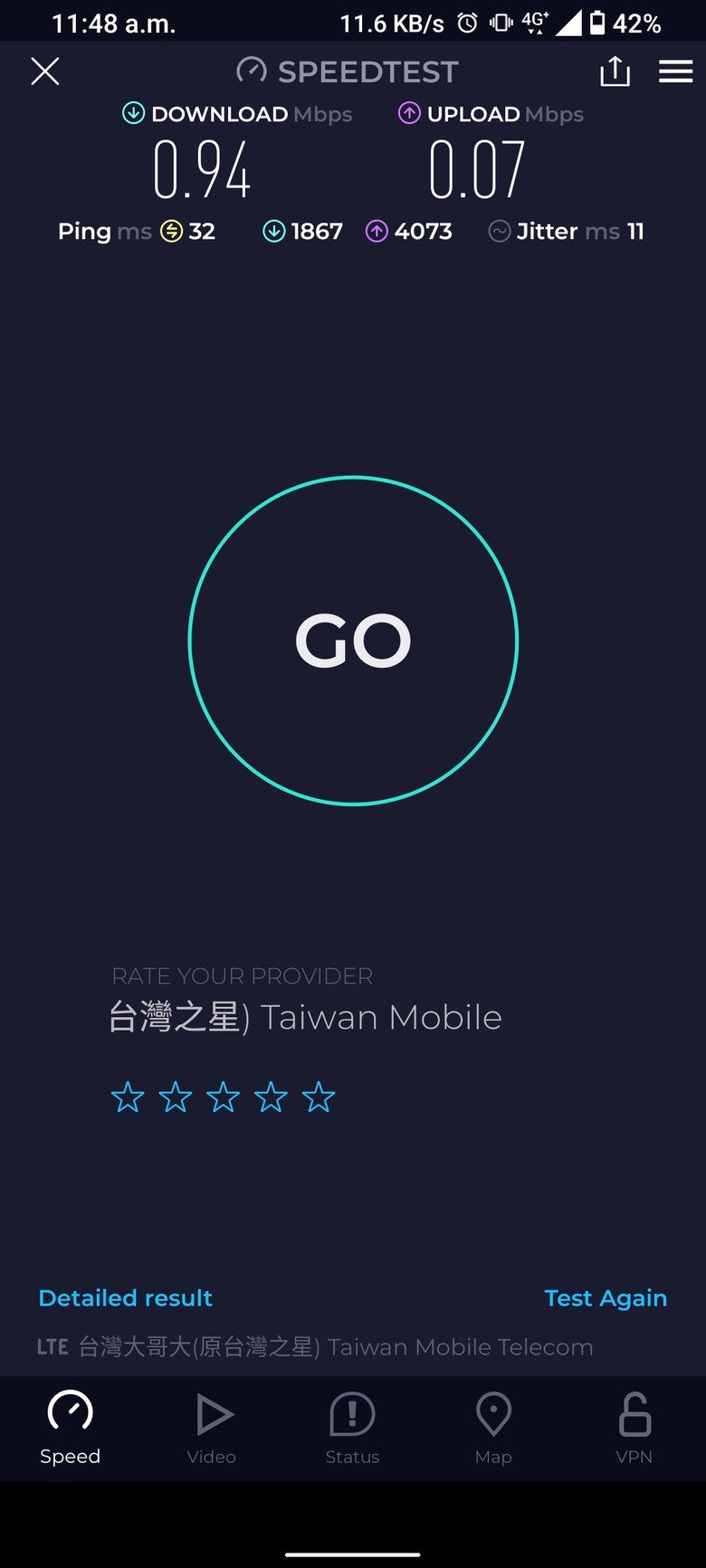706x1568 pixels.
Task: Give Taiwan Mobile a five-star rating
Action: [319, 1098]
